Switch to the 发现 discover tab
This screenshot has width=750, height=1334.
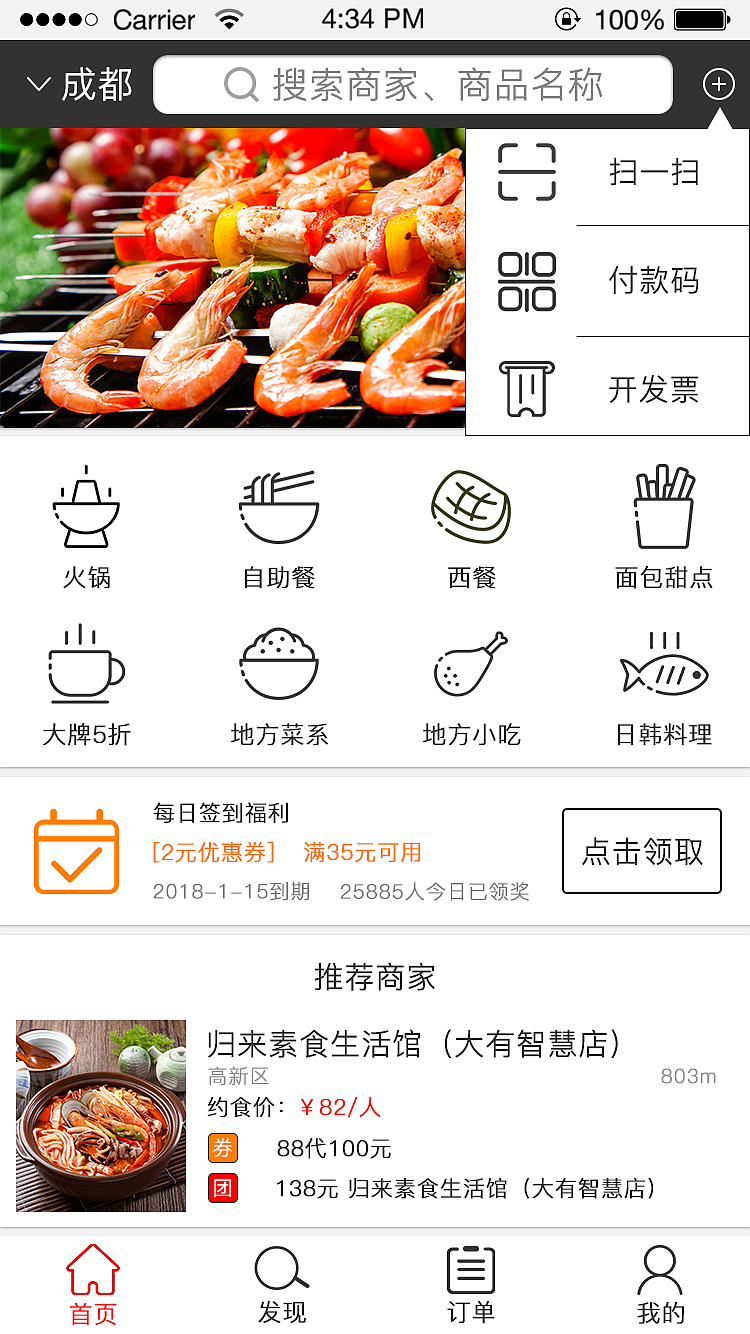282,1285
